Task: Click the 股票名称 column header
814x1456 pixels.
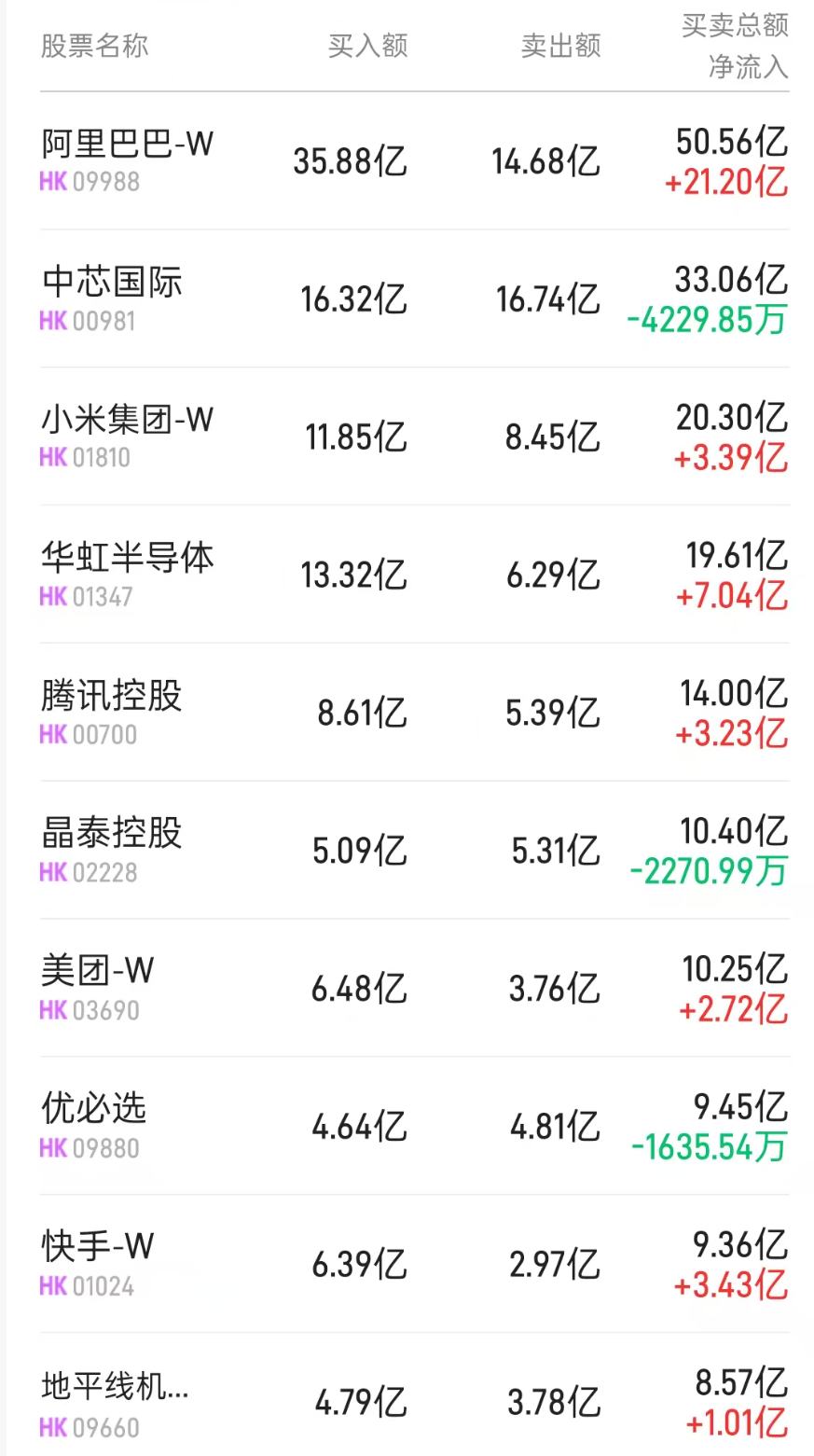Action: [x=94, y=42]
